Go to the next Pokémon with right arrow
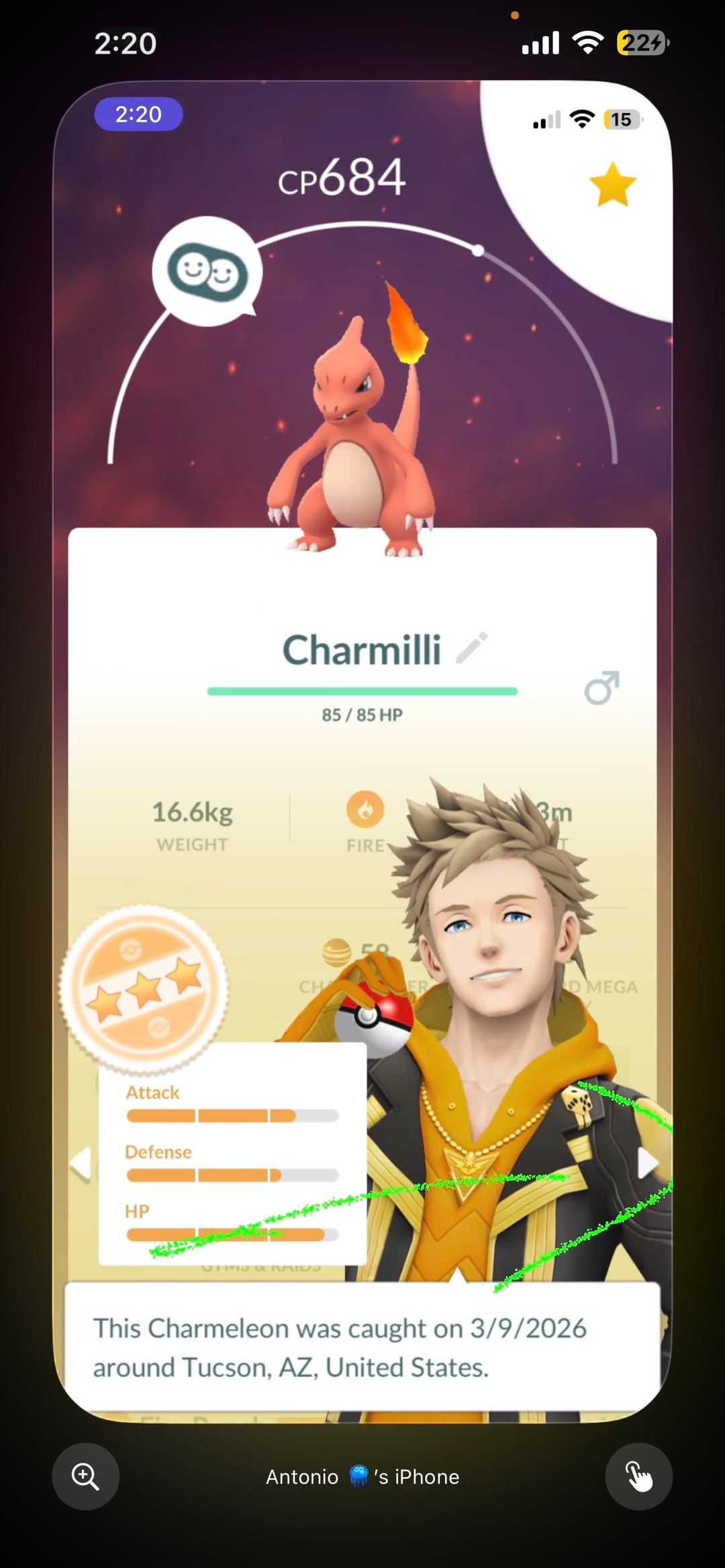The width and height of the screenshot is (725, 1568). click(646, 1163)
